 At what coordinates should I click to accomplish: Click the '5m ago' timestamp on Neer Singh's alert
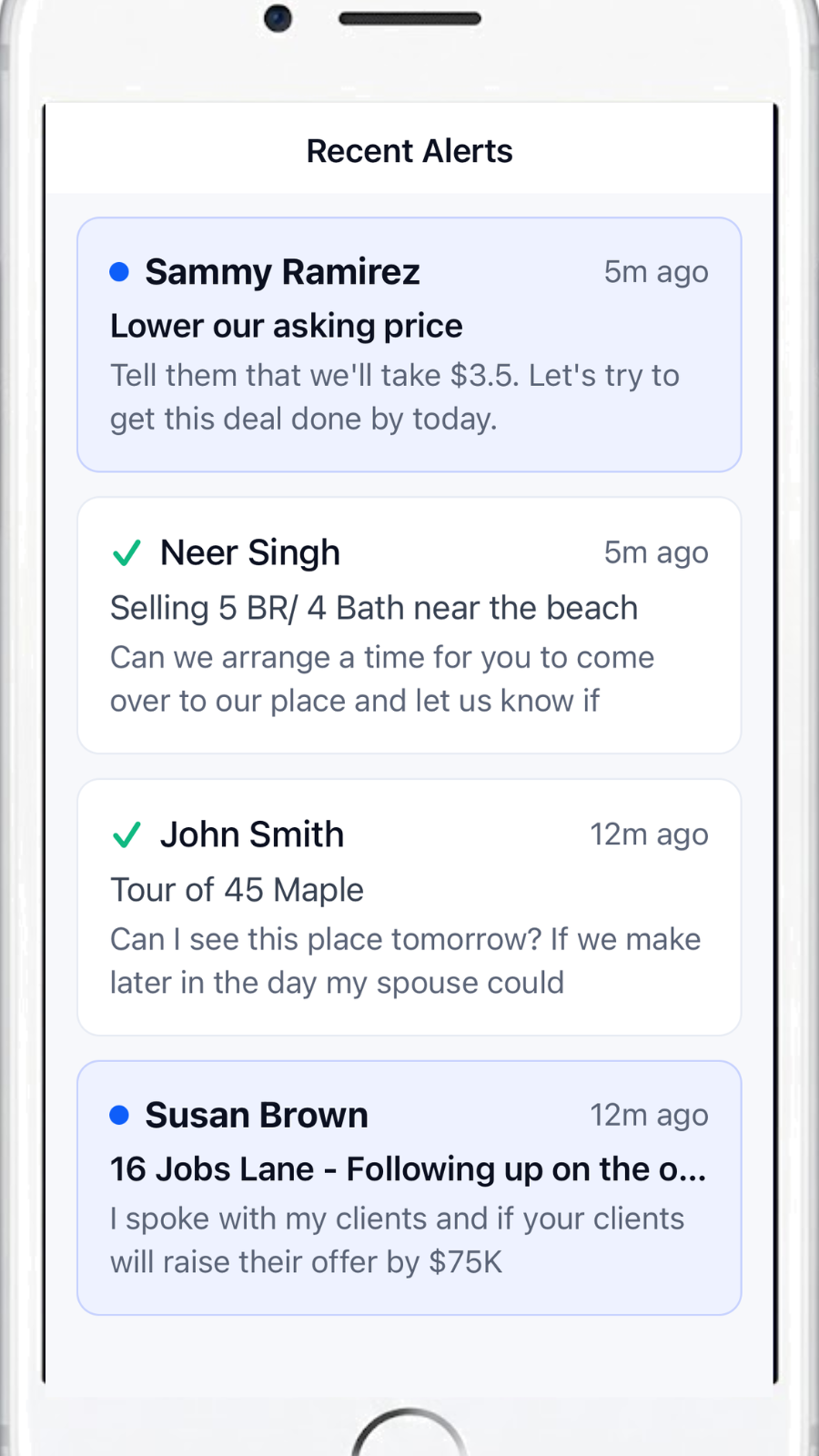(656, 552)
